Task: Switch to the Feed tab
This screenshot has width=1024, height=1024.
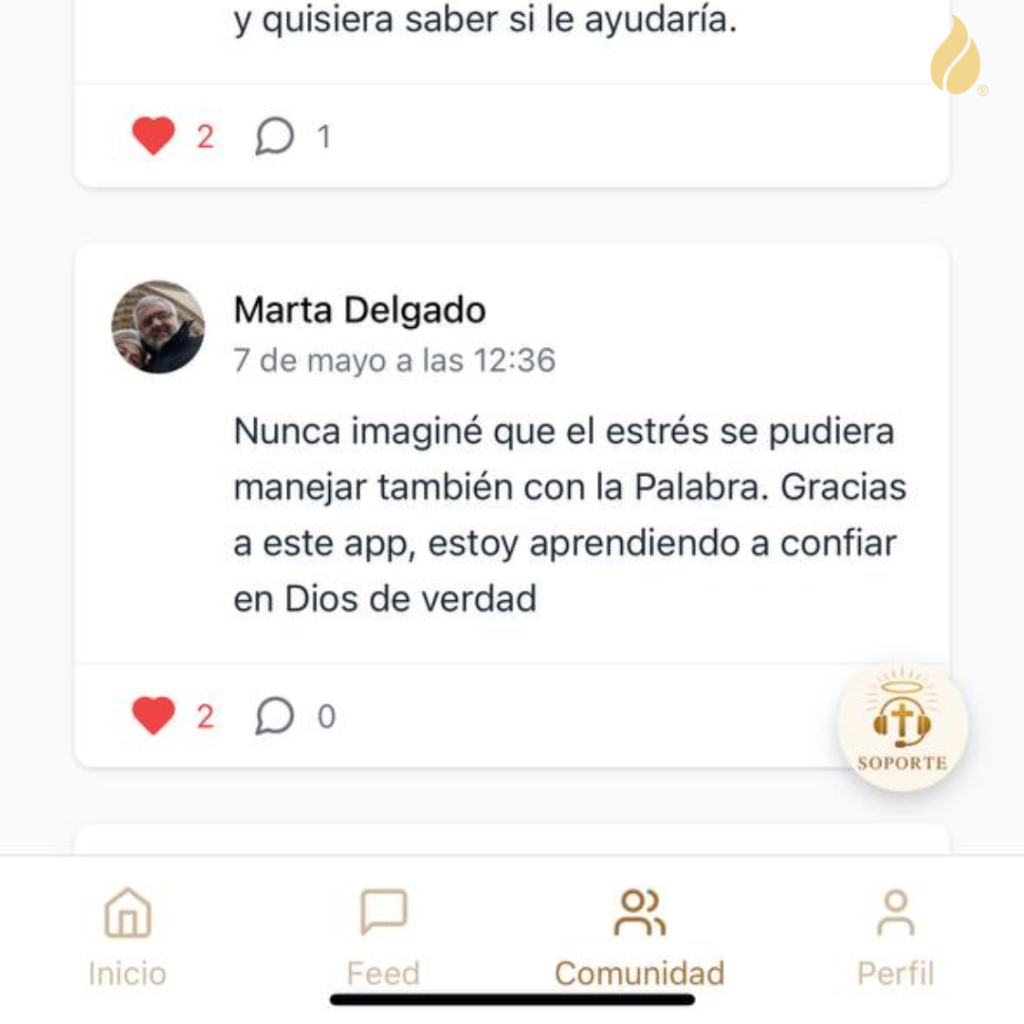Action: point(383,936)
